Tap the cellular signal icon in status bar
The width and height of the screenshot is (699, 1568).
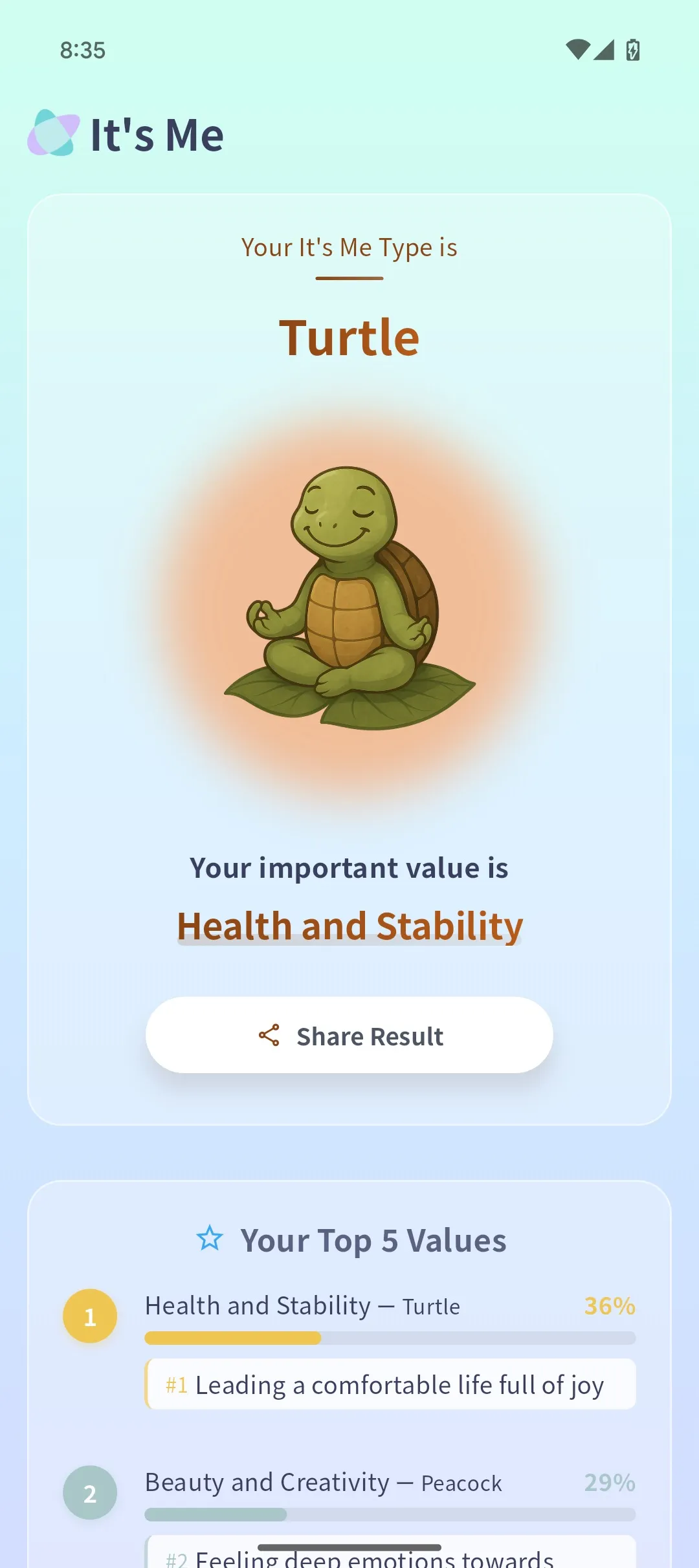point(604,50)
